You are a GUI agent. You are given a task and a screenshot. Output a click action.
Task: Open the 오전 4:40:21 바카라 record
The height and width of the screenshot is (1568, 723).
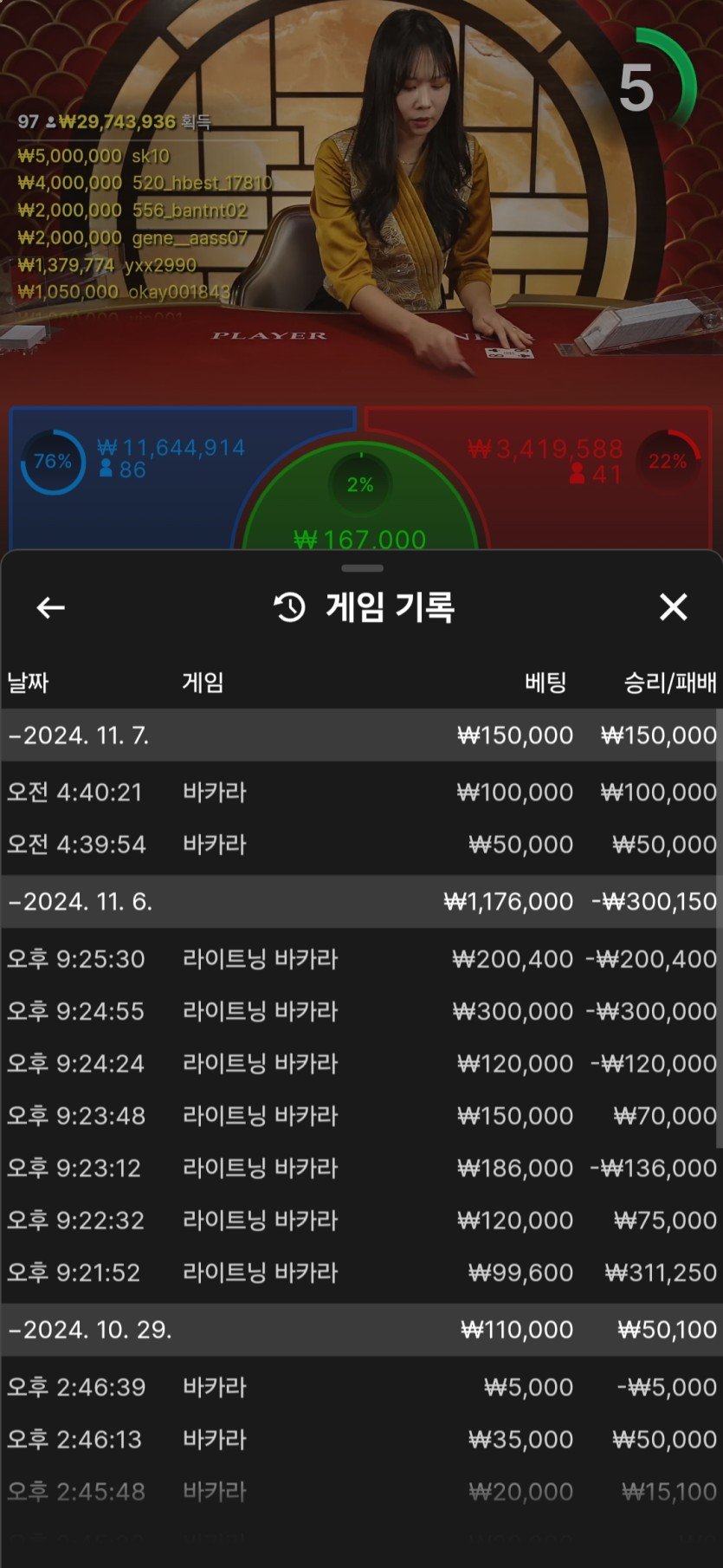pyautogui.click(x=361, y=792)
